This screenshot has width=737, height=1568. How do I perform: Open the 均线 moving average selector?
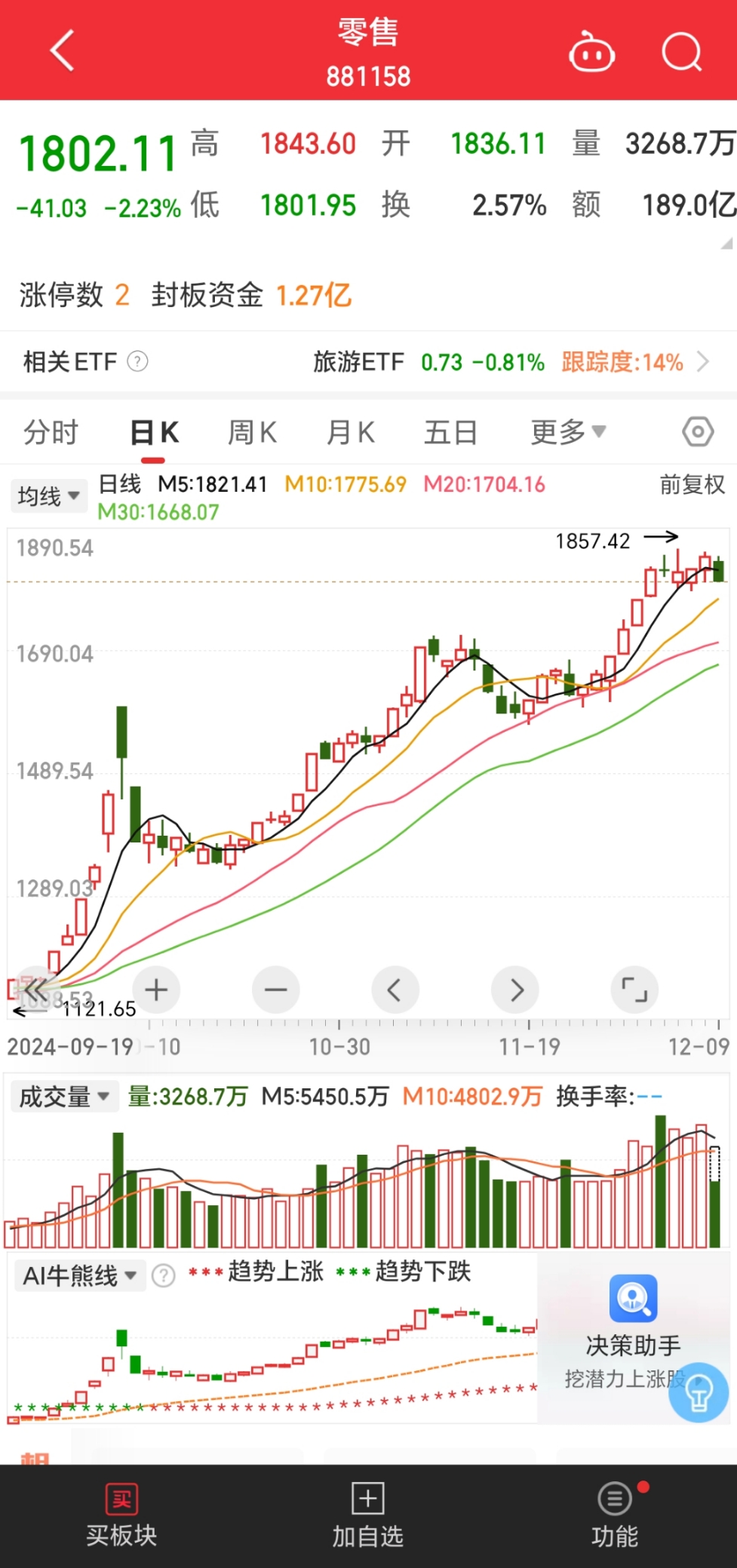click(48, 496)
